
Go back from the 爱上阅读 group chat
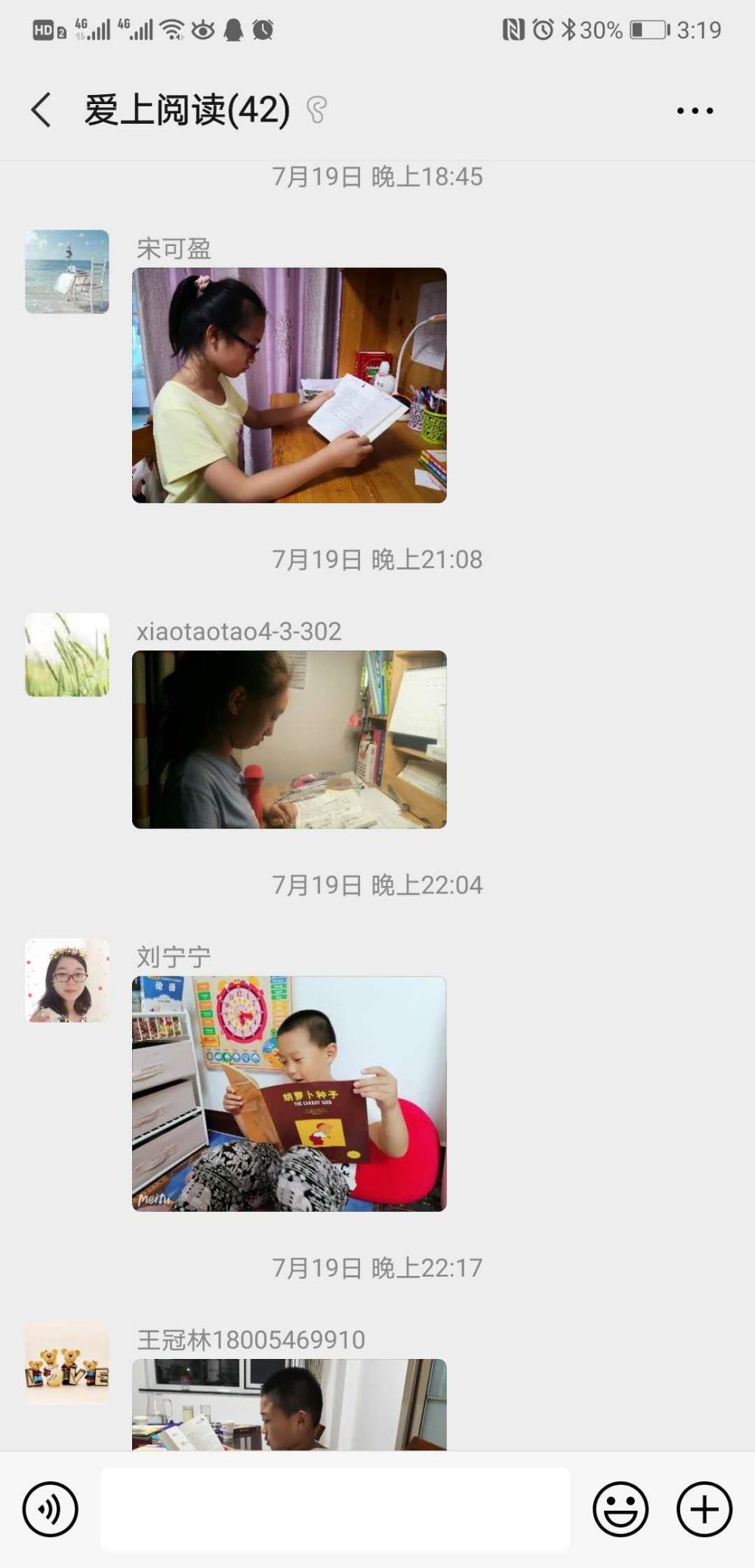click(42, 110)
